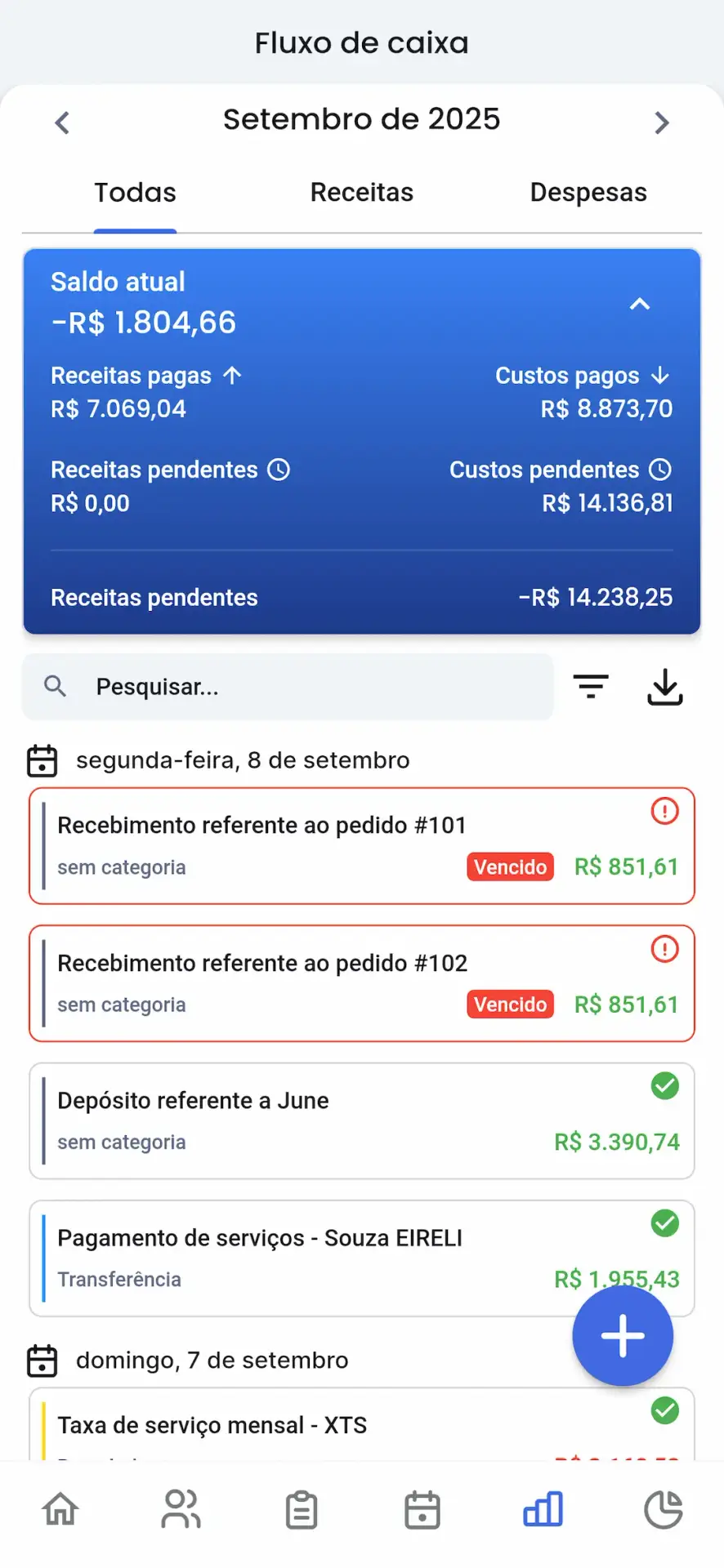Open Pagamento de serviços - Souza EIRELI
The height and width of the screenshot is (1568, 724).
pyautogui.click(x=362, y=1258)
